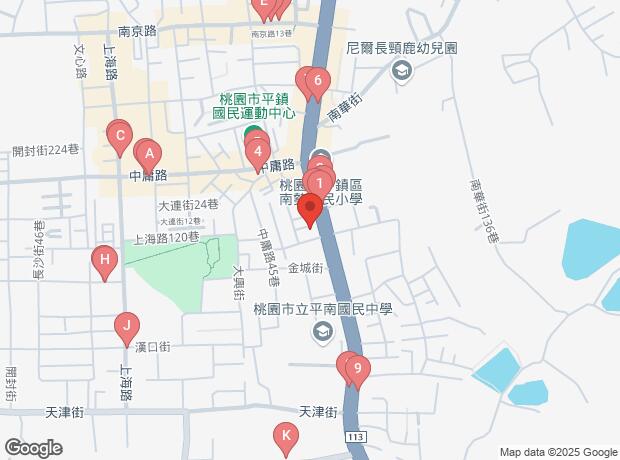Tap the marker numbered 6

(317, 82)
